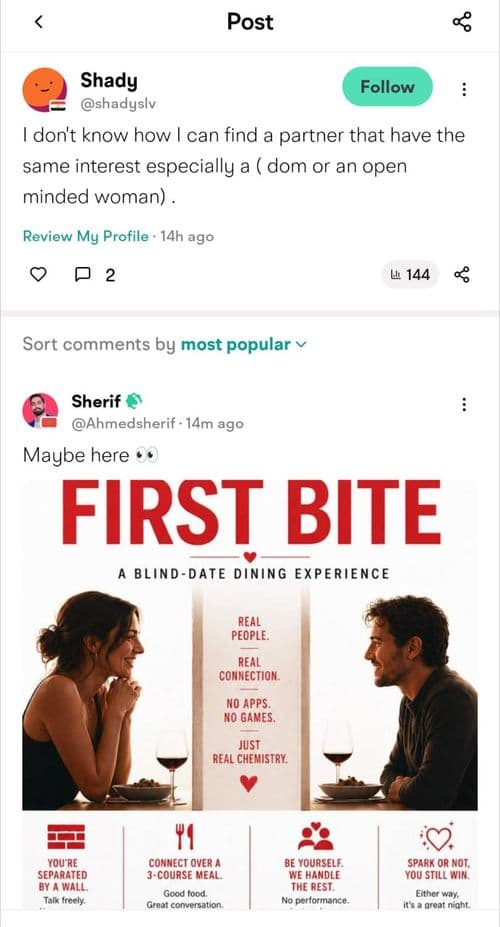Change comment sorting from most popular
The width and height of the screenshot is (500, 927).
243,344
